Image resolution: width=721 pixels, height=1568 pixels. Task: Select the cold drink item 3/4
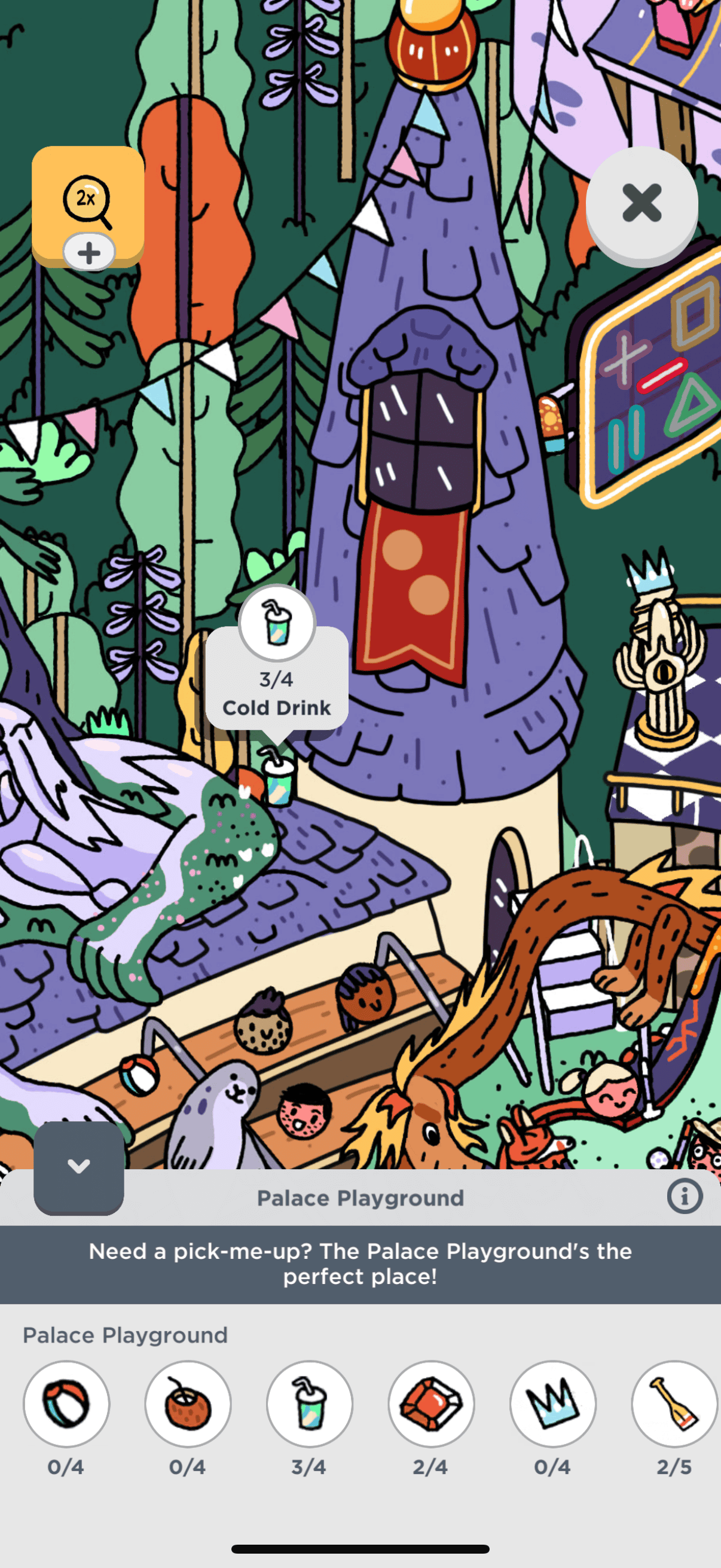(310, 1404)
